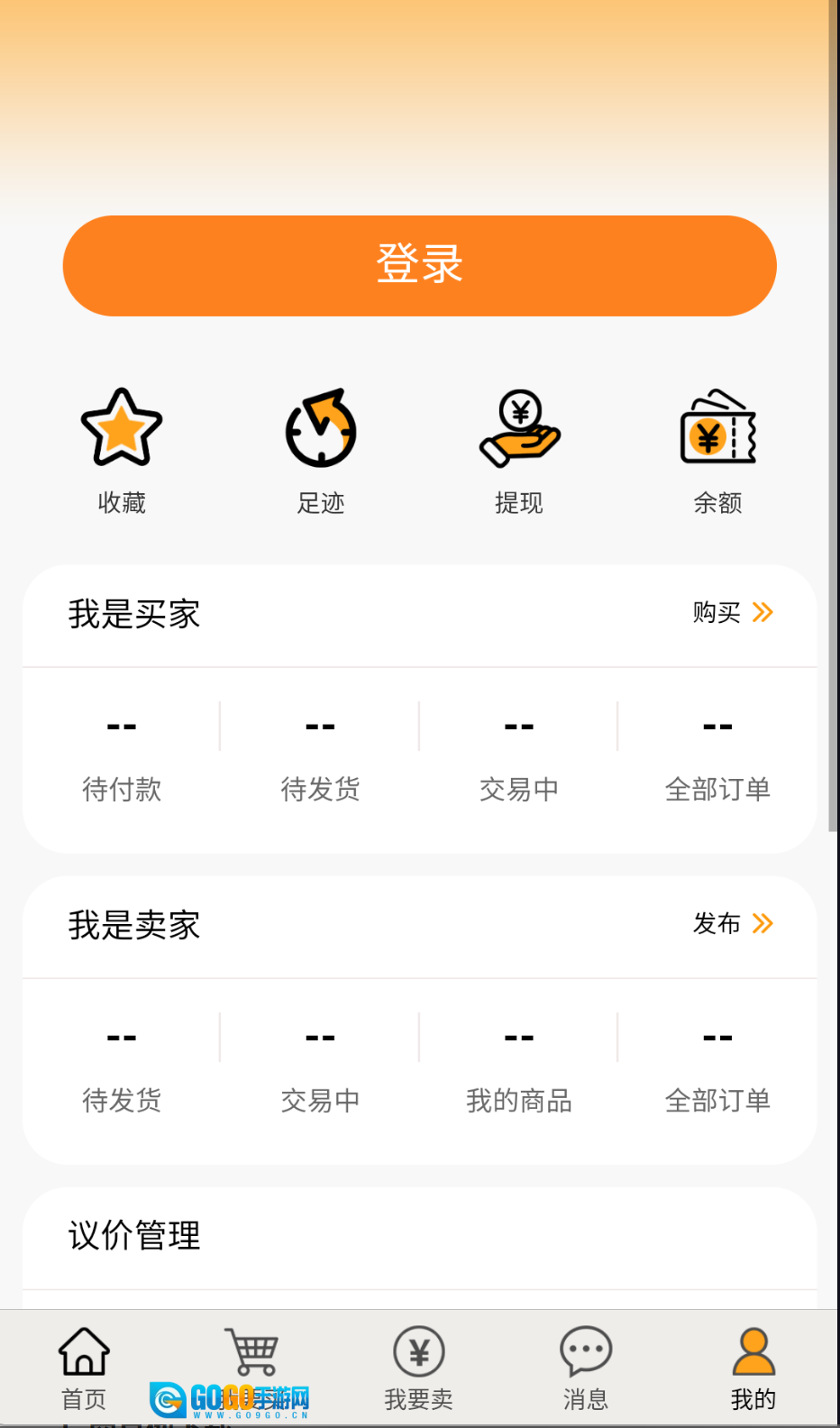This screenshot has width=840, height=1428.
Task: Open 全部订单 under 我是买家
Action: (x=717, y=757)
